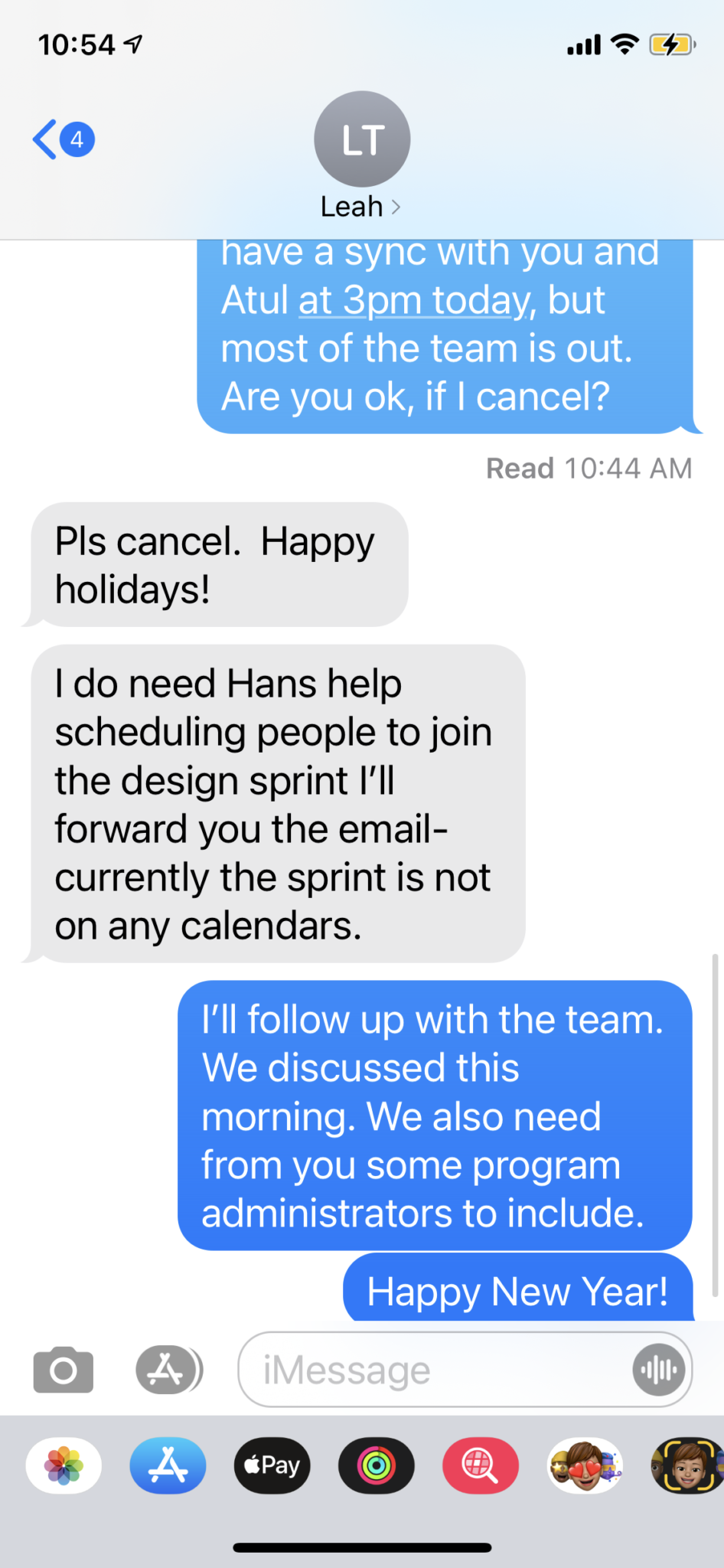Screen dimensions: 724x1568
Task: Open the Activity rings app
Action: click(x=376, y=1465)
